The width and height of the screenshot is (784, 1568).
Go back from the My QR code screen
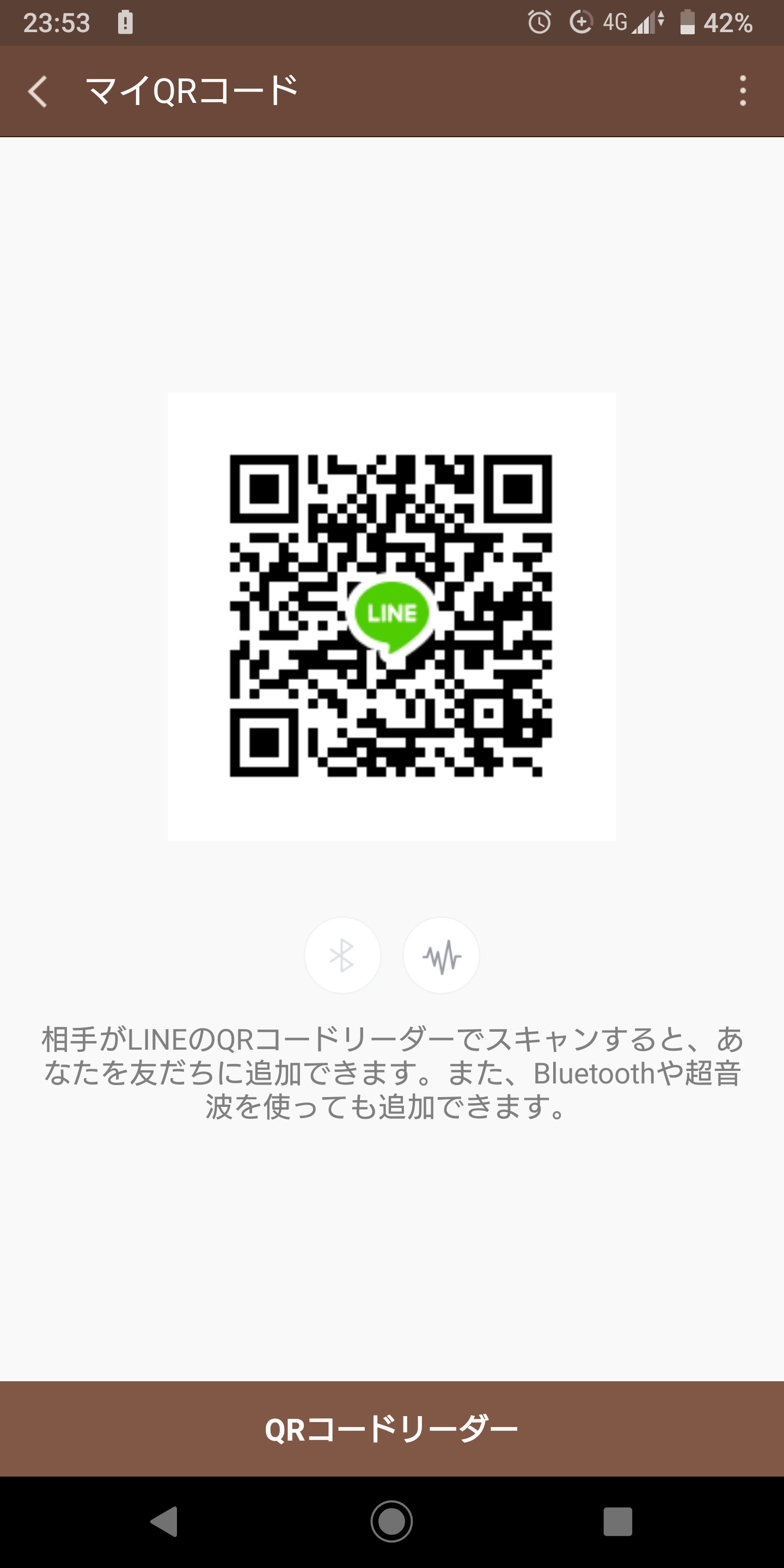coord(38,91)
